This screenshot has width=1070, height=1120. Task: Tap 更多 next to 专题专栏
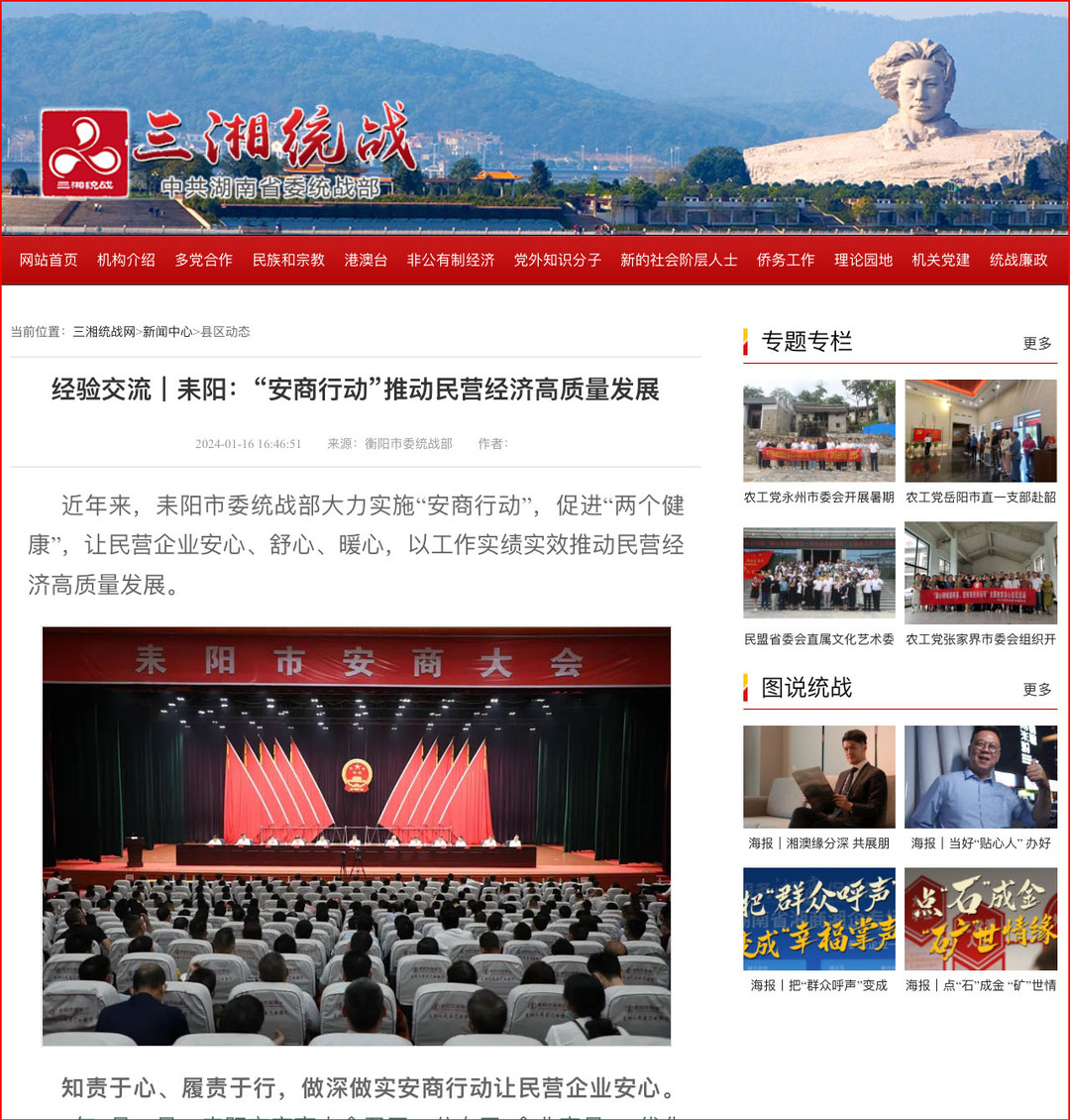coord(1037,343)
